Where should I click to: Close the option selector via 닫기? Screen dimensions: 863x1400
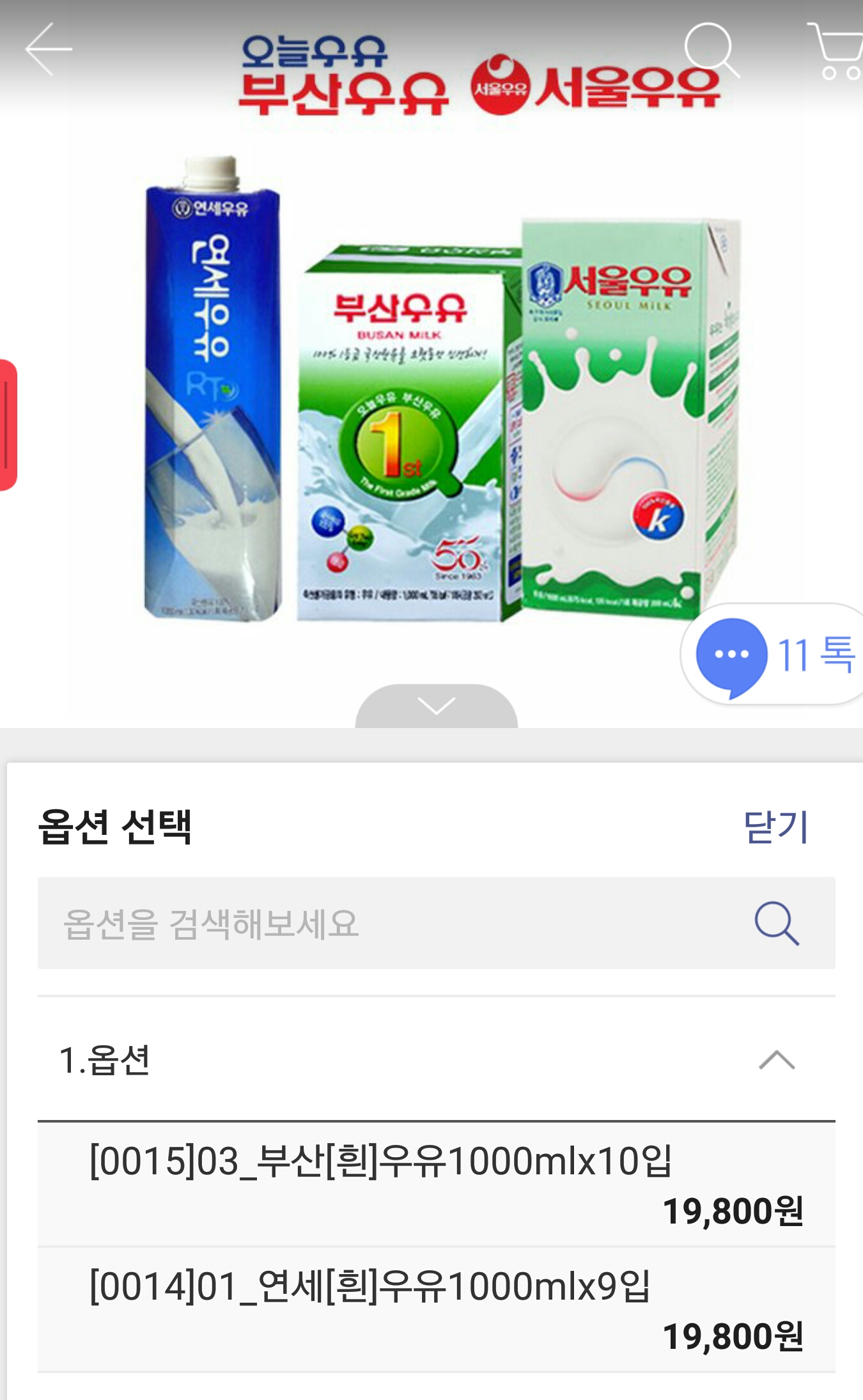click(x=776, y=827)
